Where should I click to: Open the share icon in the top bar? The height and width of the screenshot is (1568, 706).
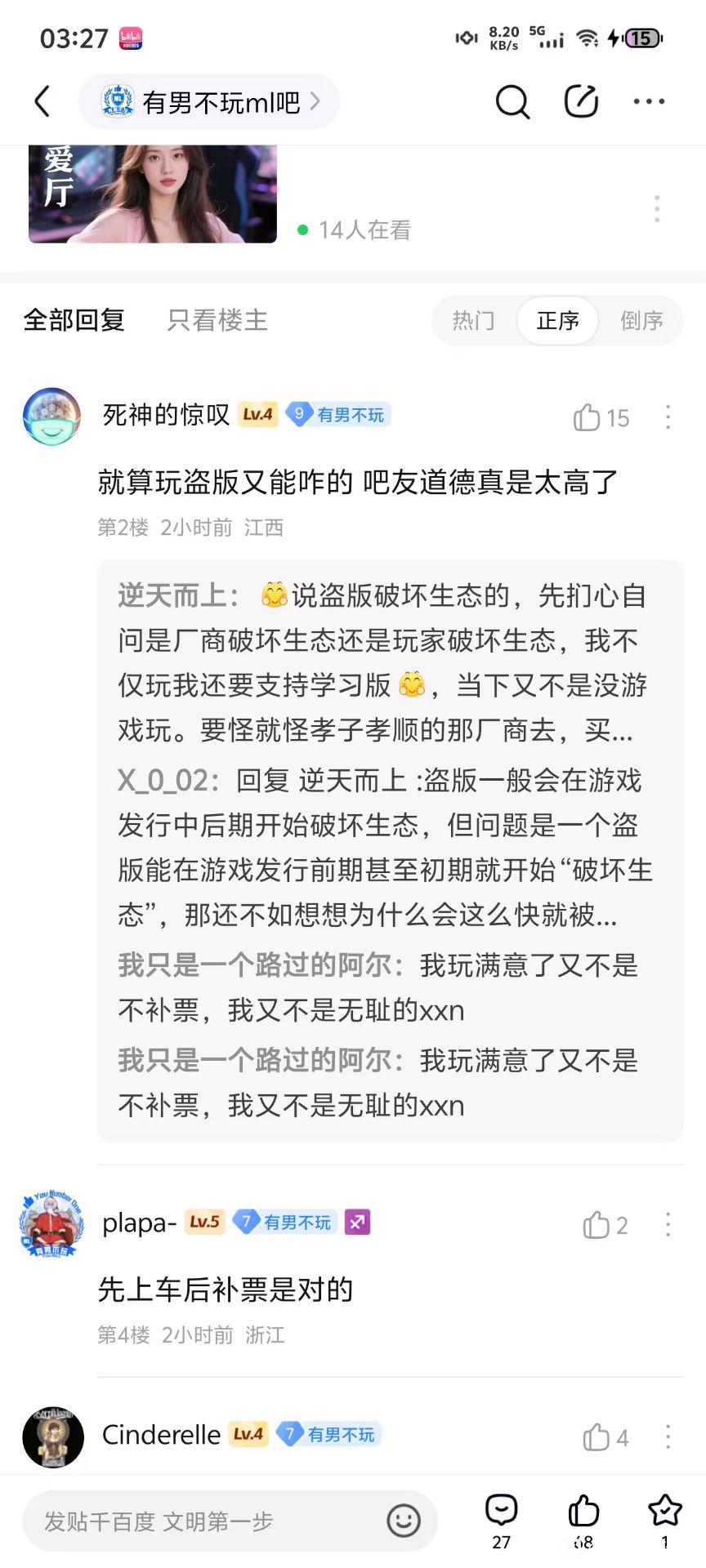coord(582,102)
